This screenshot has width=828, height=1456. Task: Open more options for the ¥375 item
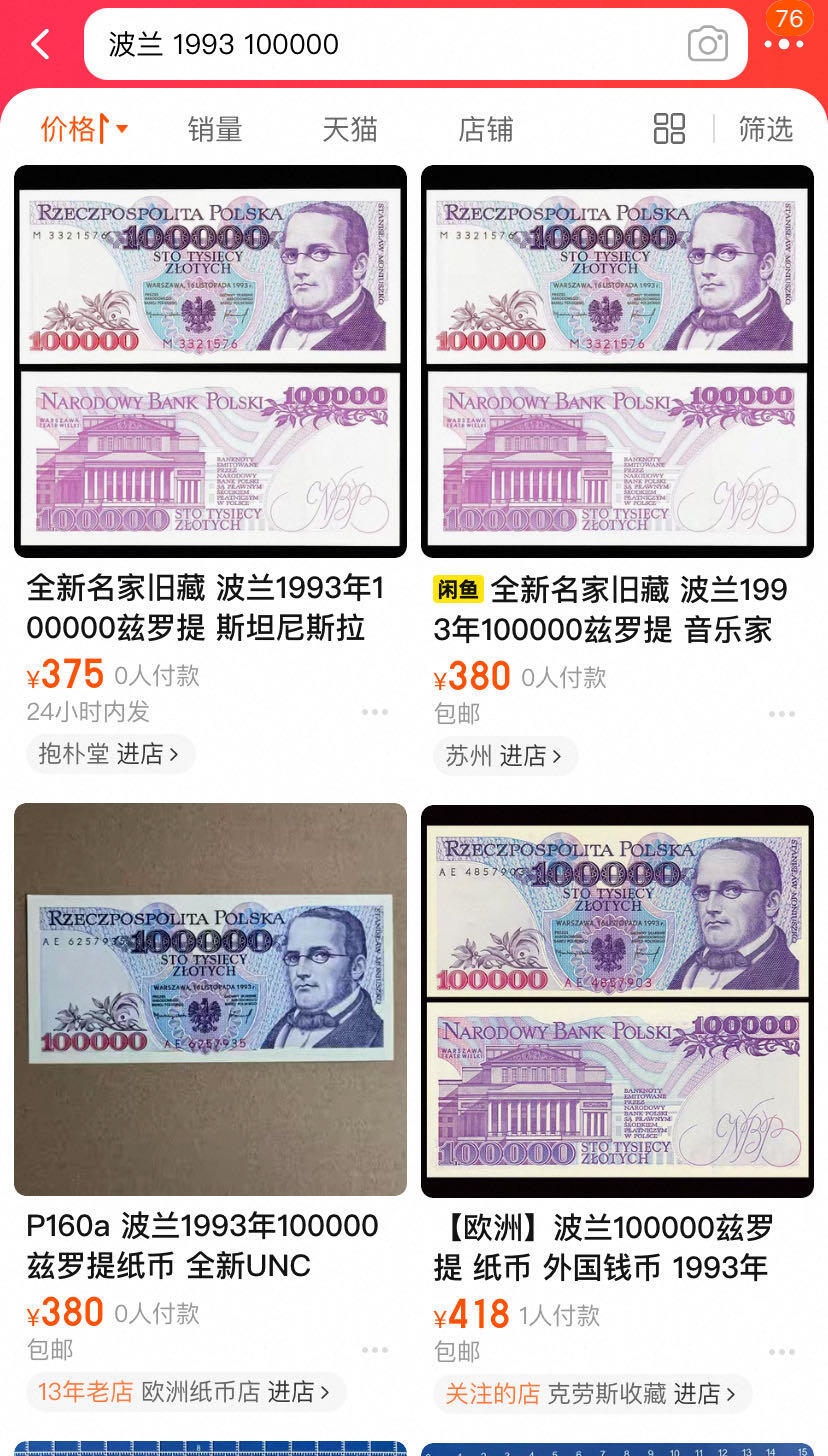[x=375, y=712]
